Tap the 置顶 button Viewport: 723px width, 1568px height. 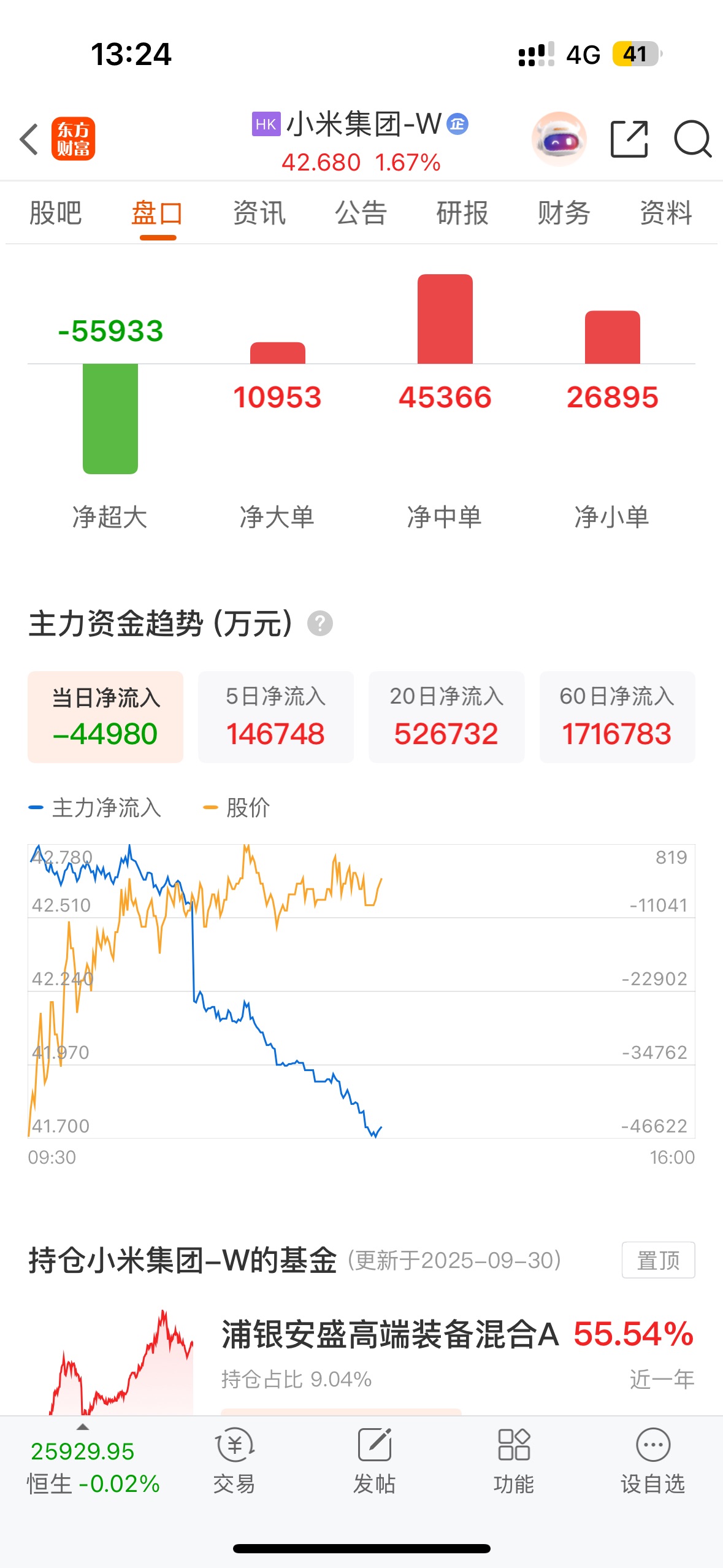pos(658,1261)
